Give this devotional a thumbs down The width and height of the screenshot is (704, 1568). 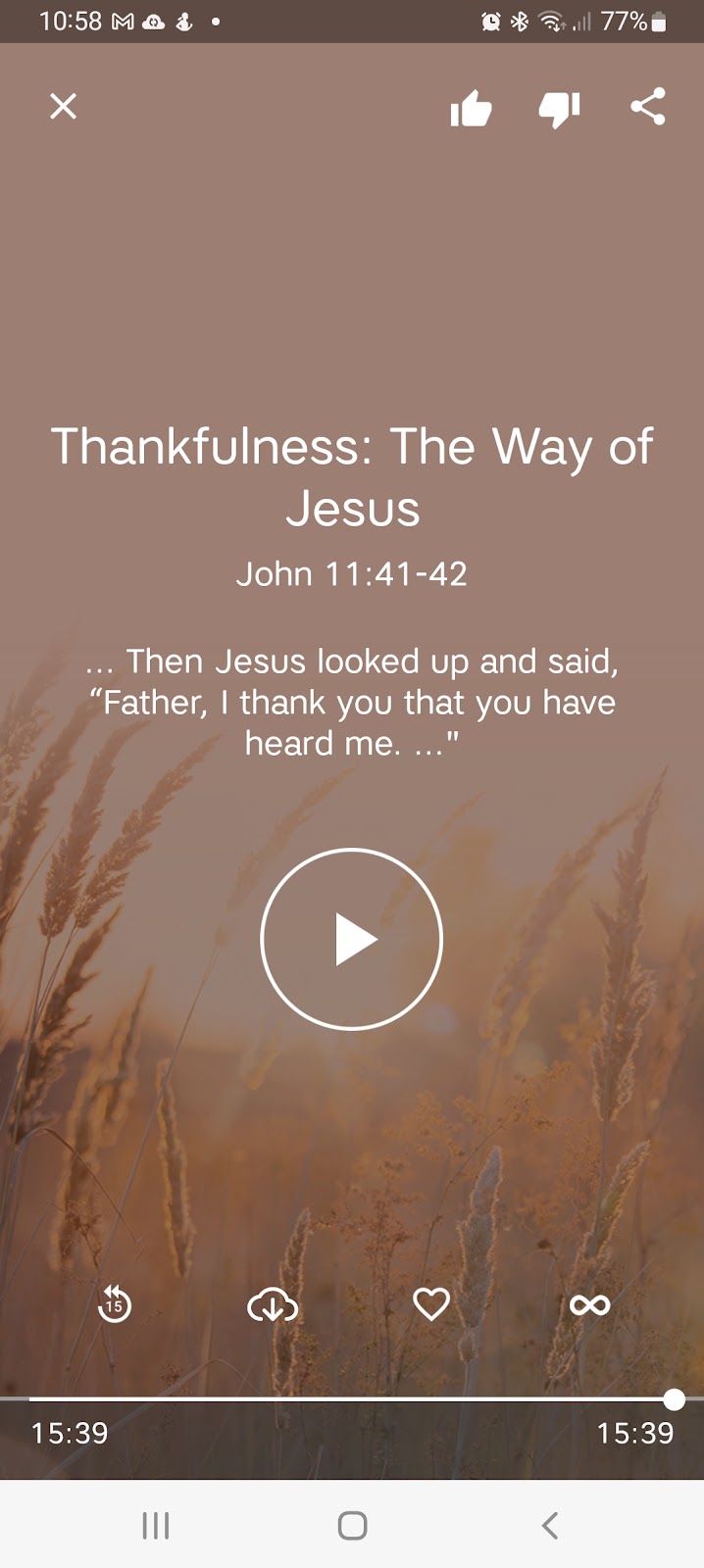coord(559,108)
